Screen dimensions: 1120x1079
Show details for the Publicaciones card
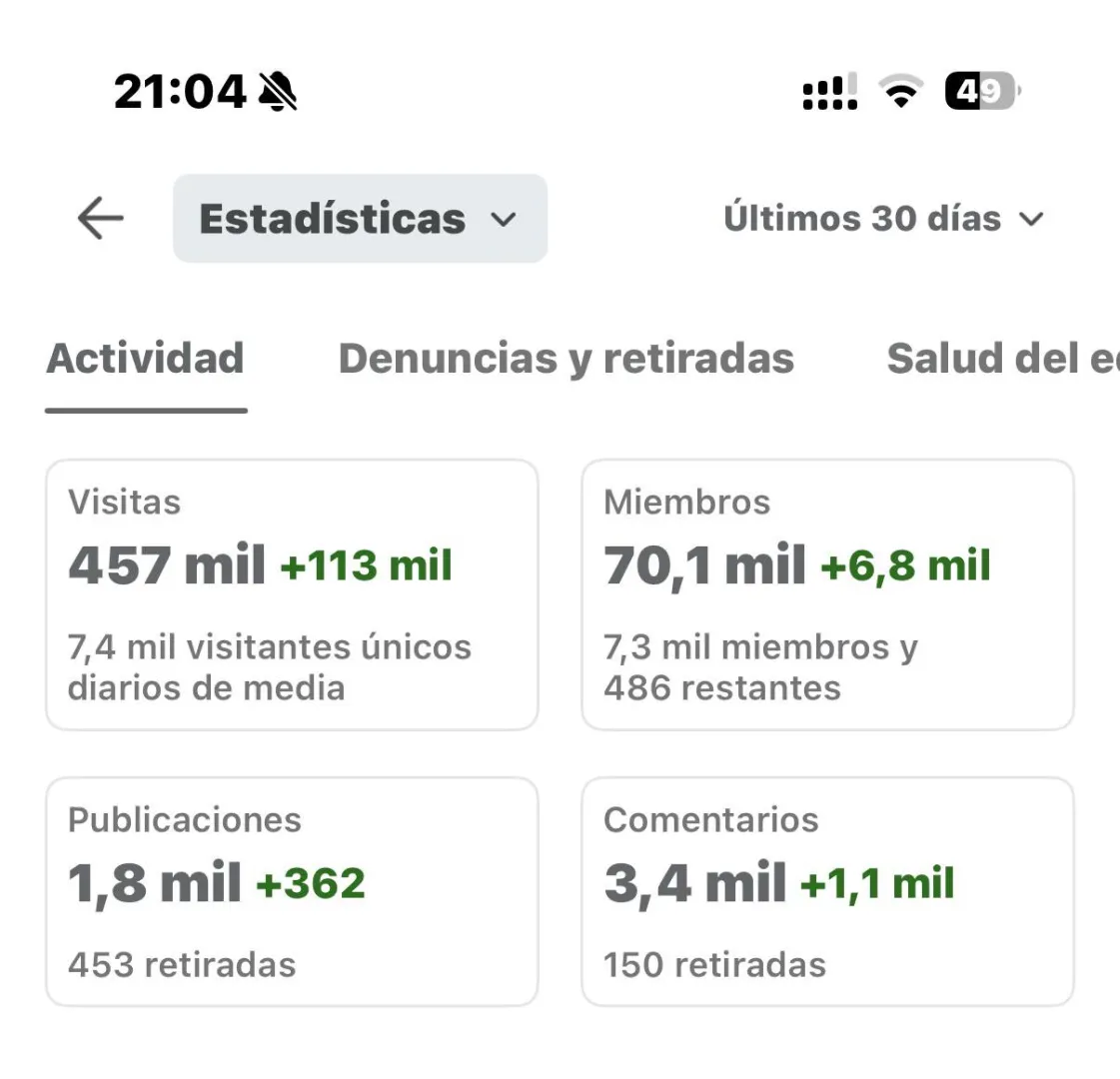click(x=292, y=891)
